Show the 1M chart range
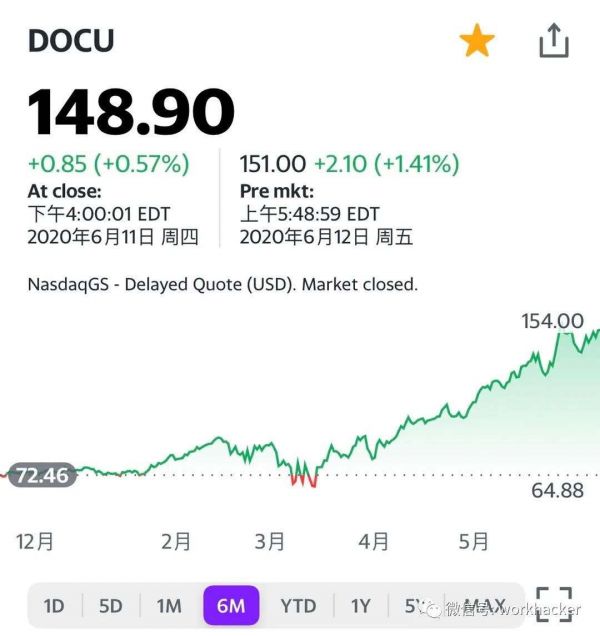 (x=169, y=606)
